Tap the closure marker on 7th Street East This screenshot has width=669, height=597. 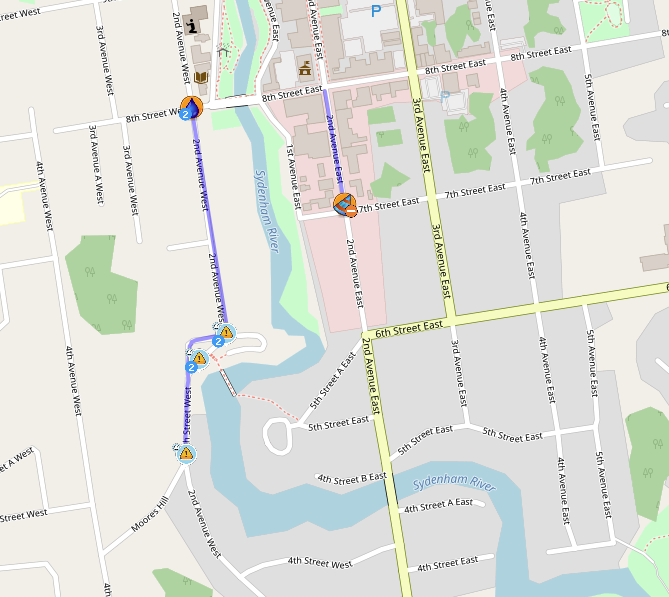click(x=345, y=205)
